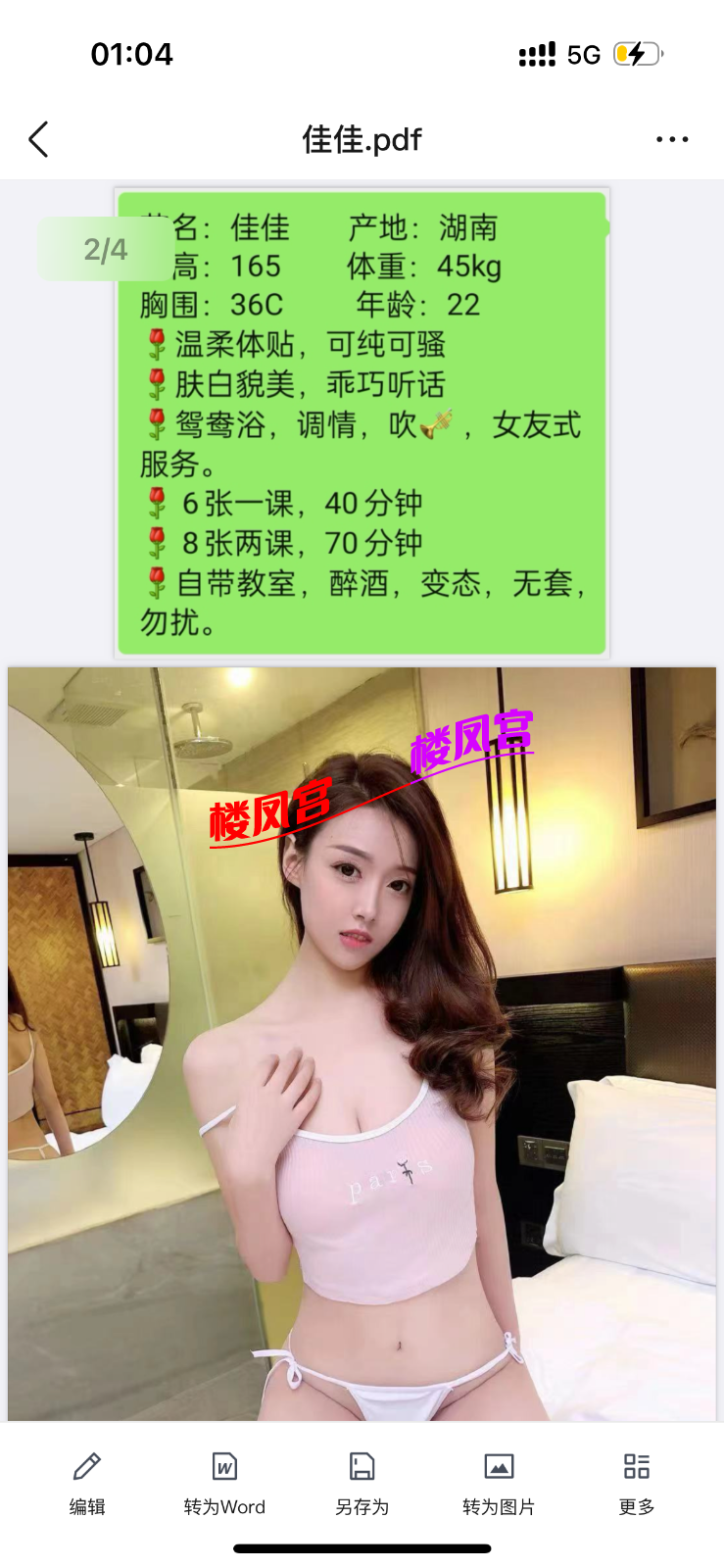Go back from the PDF viewer
The height and width of the screenshot is (1568, 724).
[x=39, y=140]
